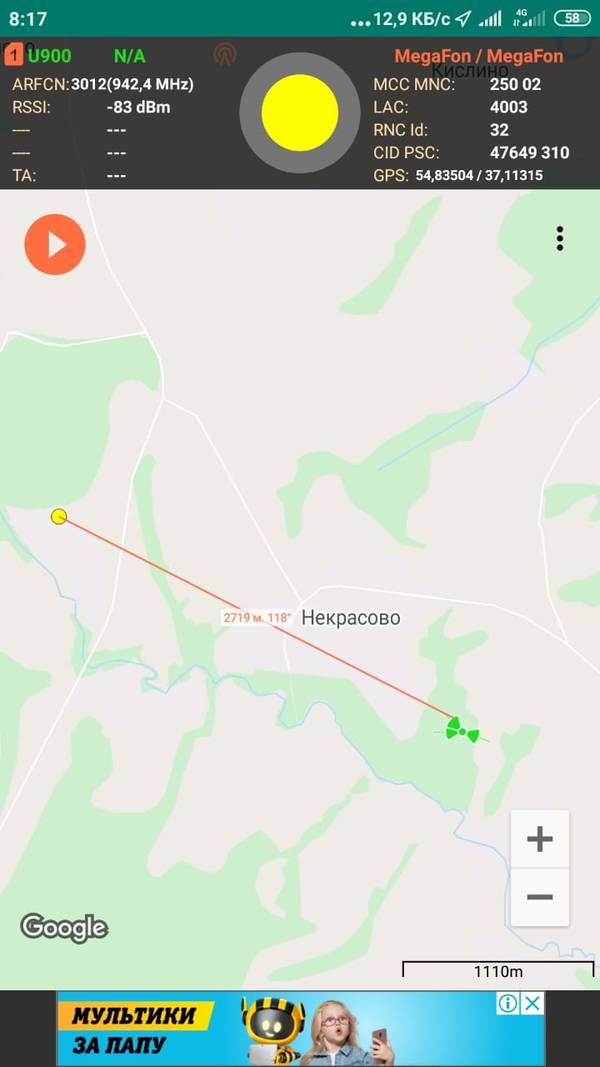Screen dimensions: 600x1067
Task: Zoom in the map with plus
Action: [540, 839]
